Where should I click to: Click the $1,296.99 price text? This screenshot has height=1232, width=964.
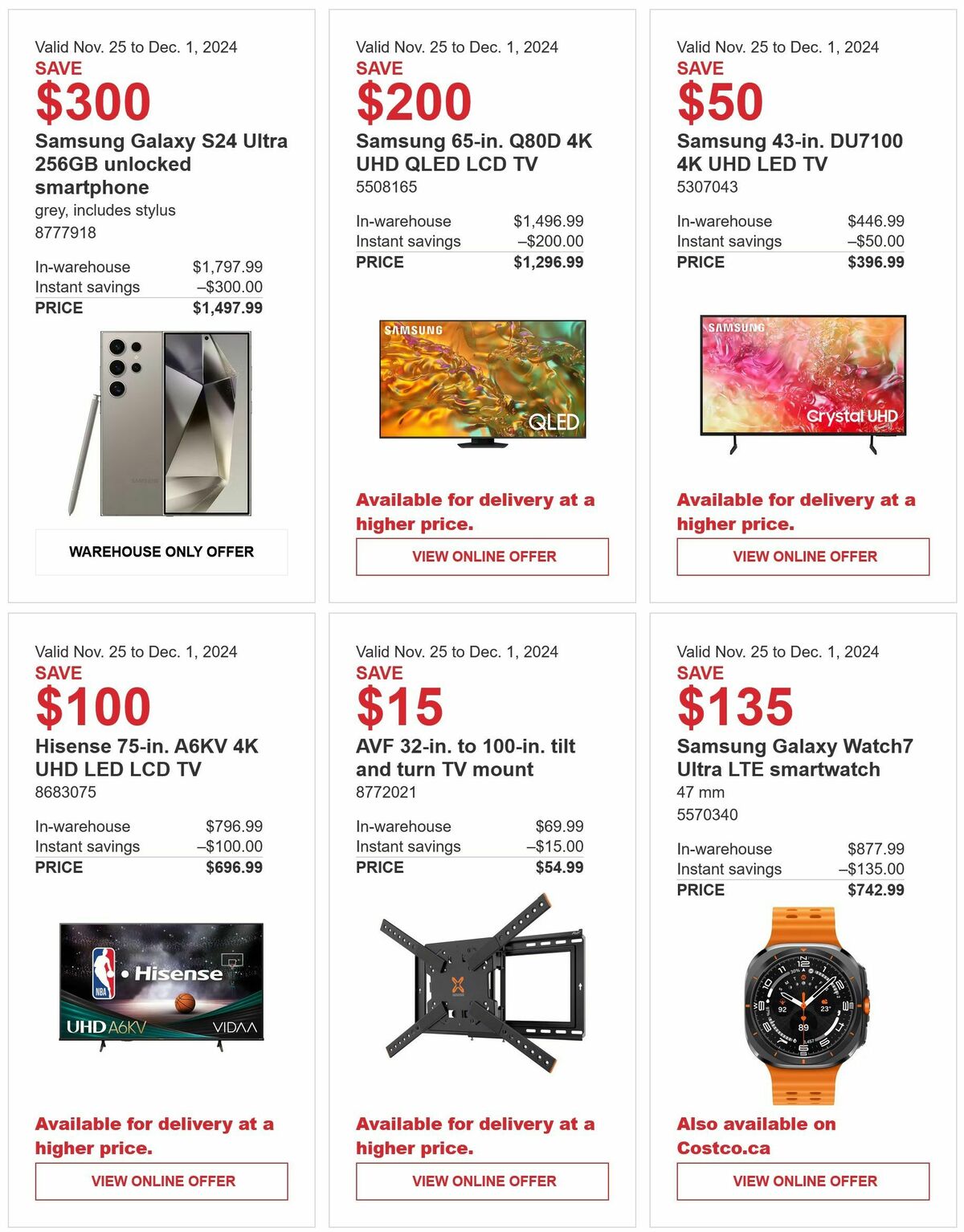click(549, 263)
